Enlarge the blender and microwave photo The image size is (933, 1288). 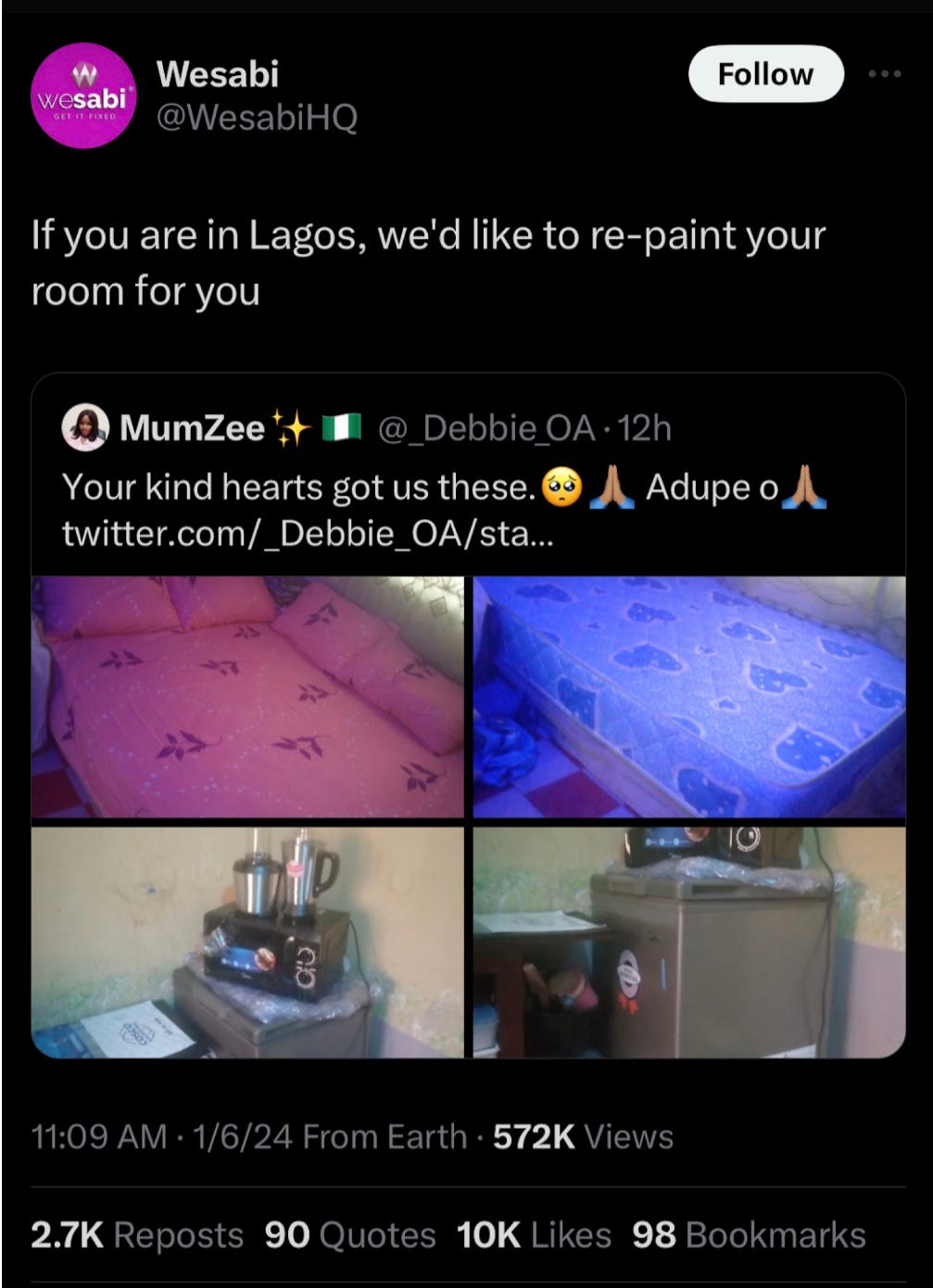[x=247, y=941]
